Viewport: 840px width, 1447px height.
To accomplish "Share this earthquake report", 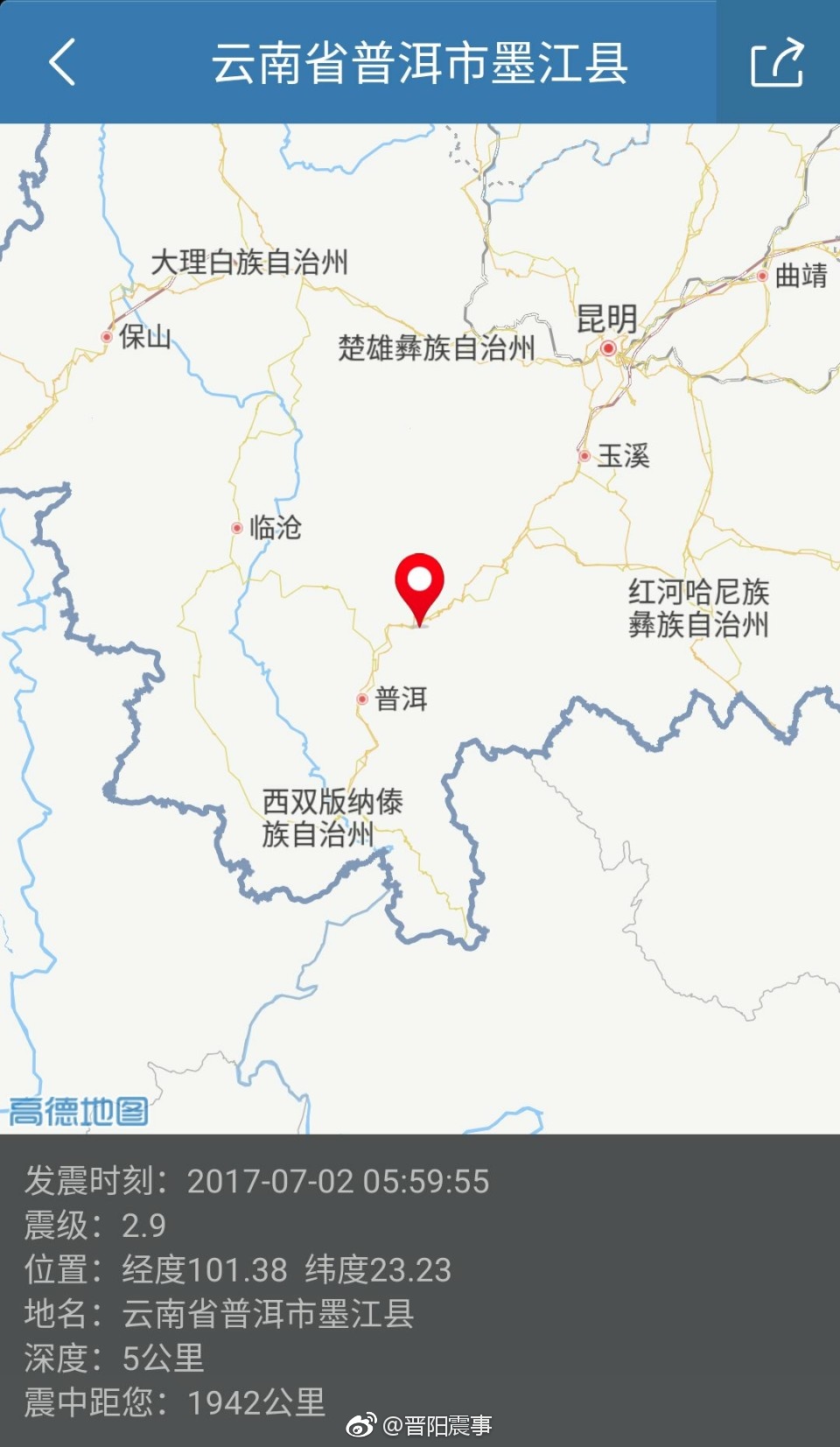I will [777, 62].
